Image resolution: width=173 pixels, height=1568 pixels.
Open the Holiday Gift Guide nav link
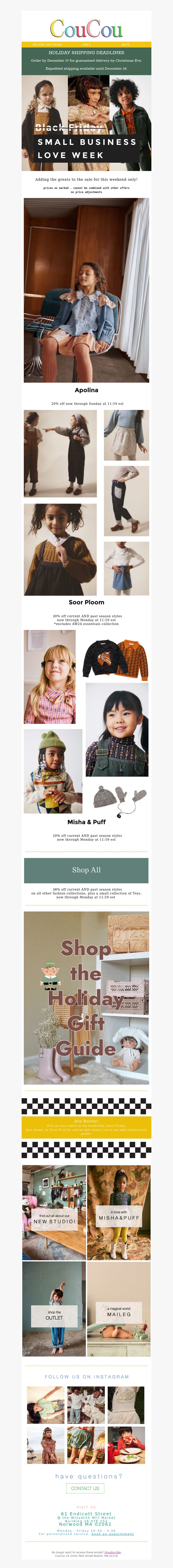[47, 44]
